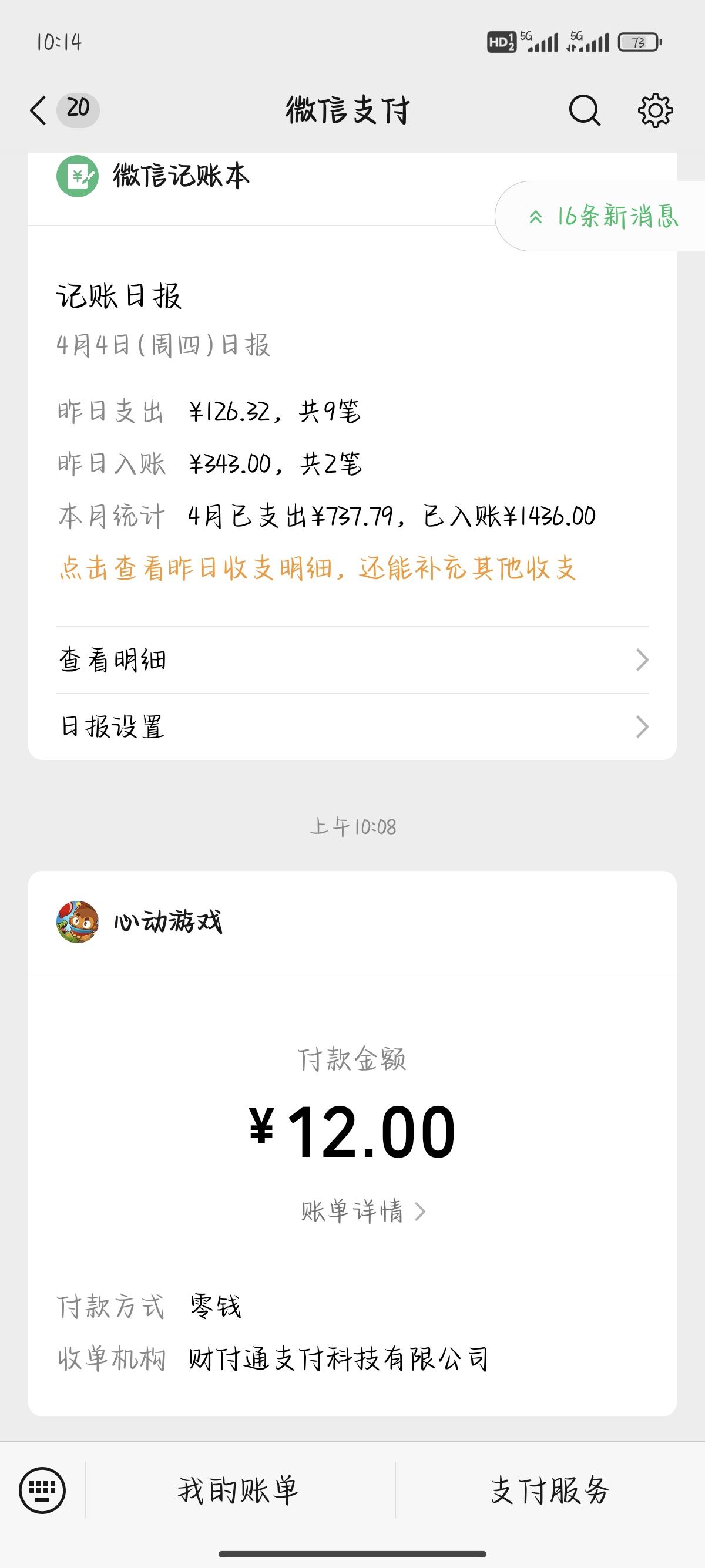Open 日报设置
The image size is (705, 1568).
(x=352, y=727)
